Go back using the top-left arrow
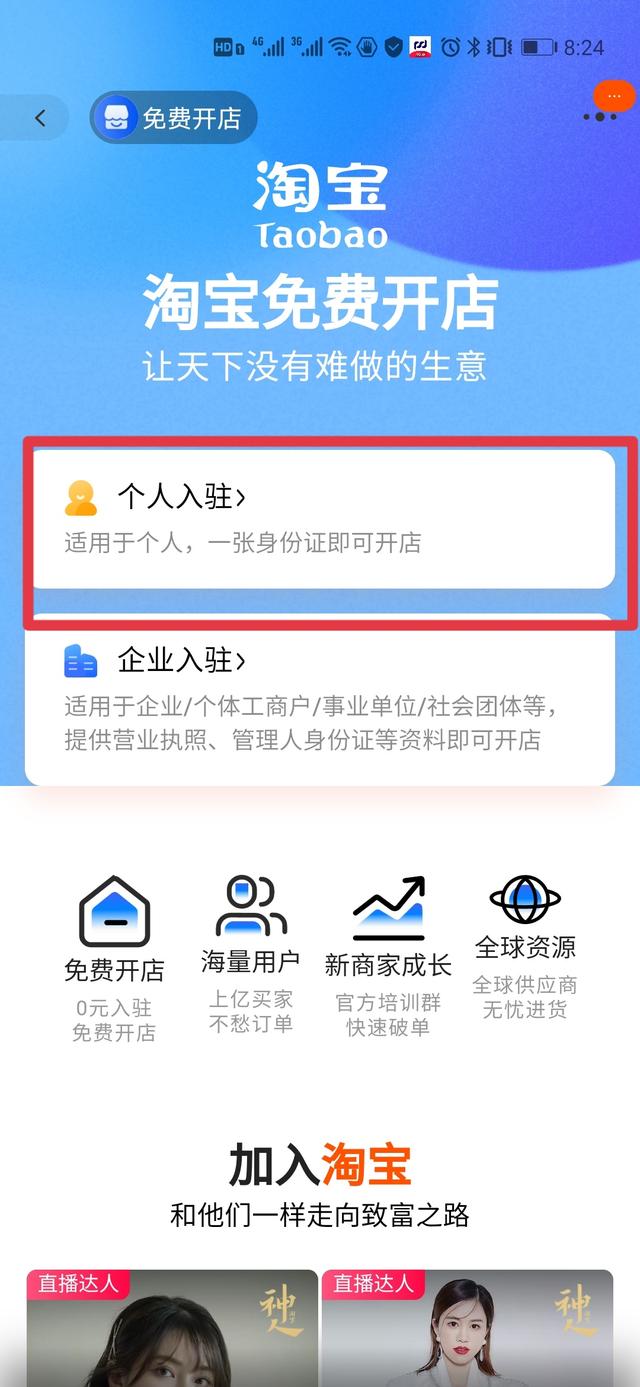The height and width of the screenshot is (1387, 640). coord(38,118)
